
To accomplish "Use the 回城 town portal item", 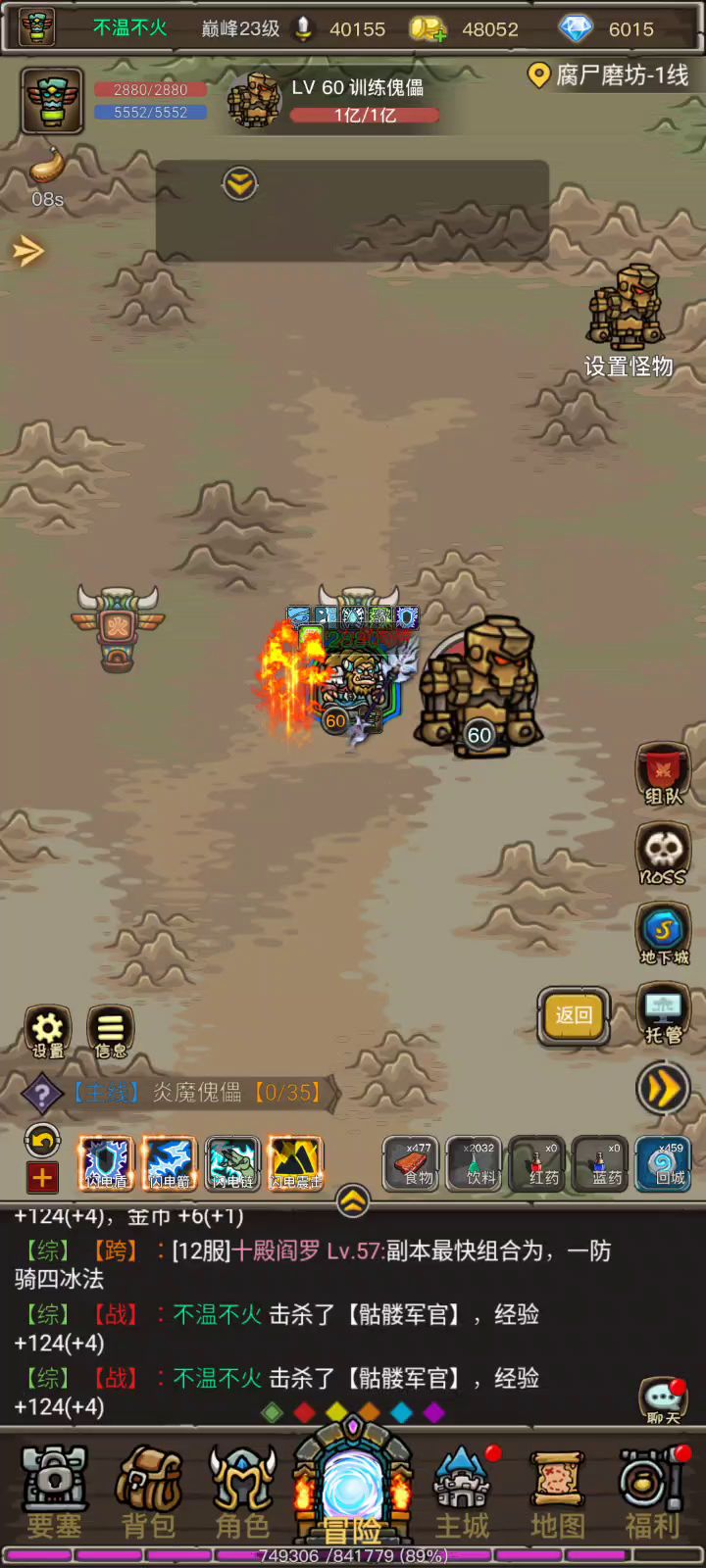I will pos(664,1164).
